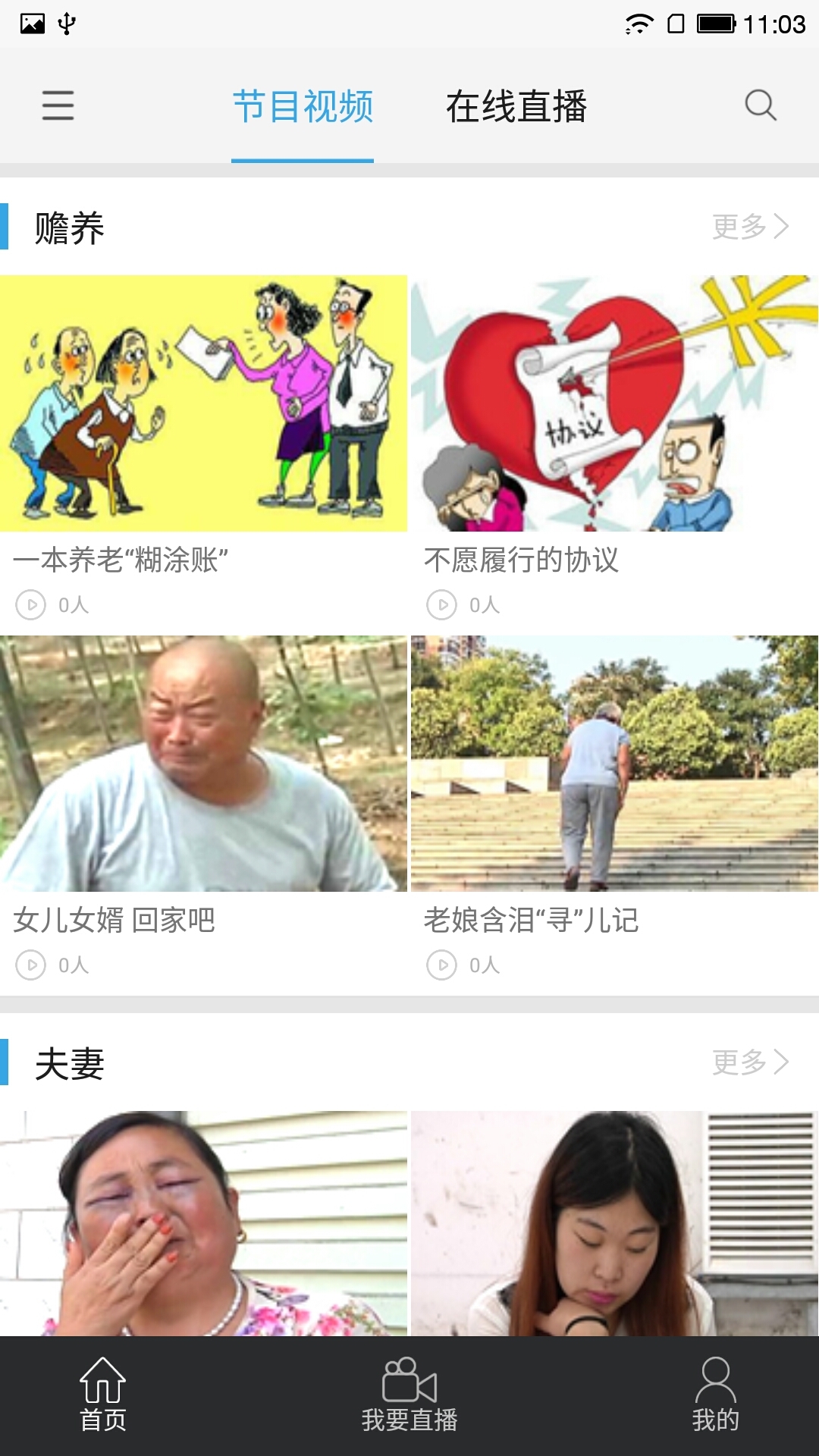
Task: Go to 首页 tab
Action: click(103, 1395)
